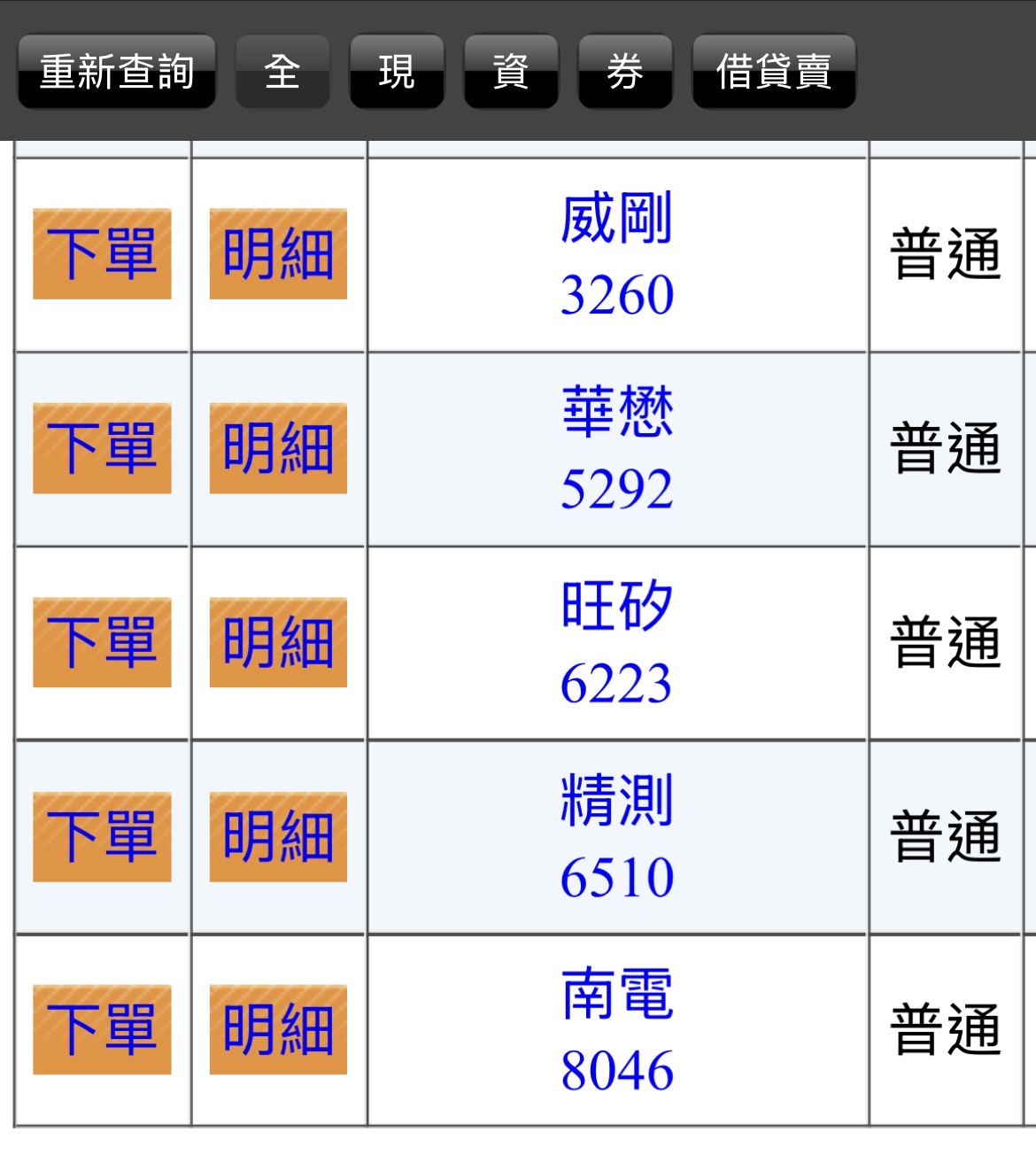Viewport: 1036px width, 1171px height.
Task: Open the 精測 6510 stock link
Action: point(617,837)
